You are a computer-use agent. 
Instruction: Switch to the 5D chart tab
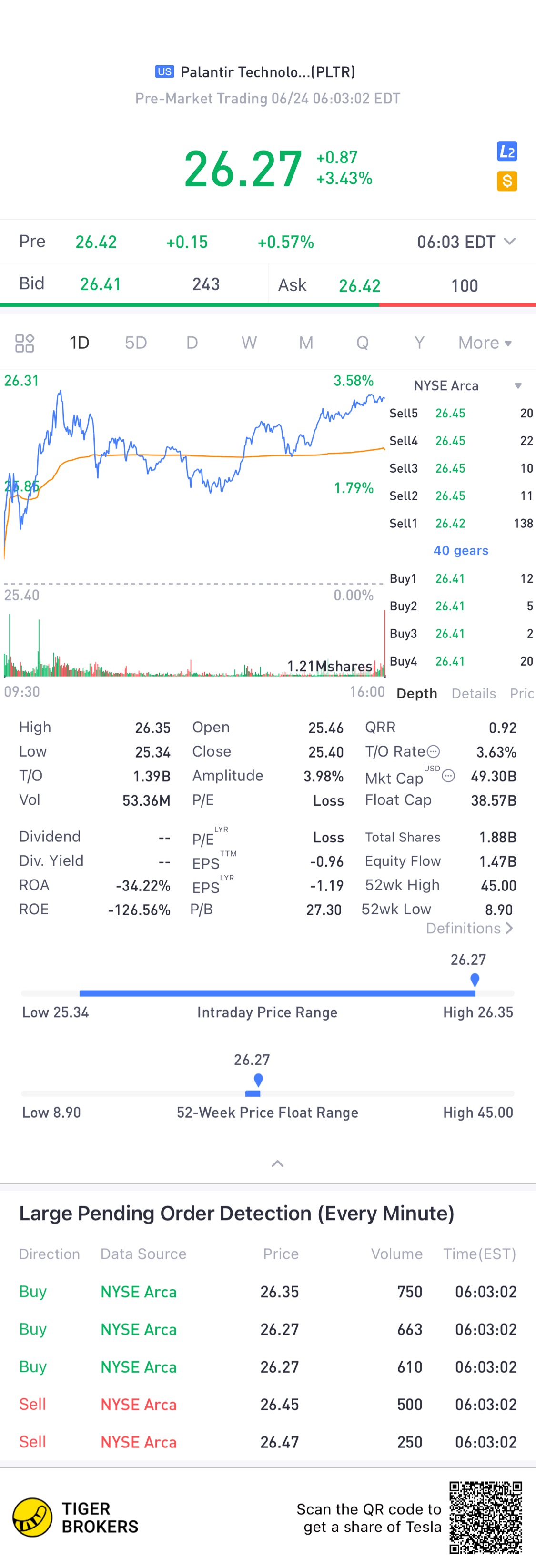[136, 343]
